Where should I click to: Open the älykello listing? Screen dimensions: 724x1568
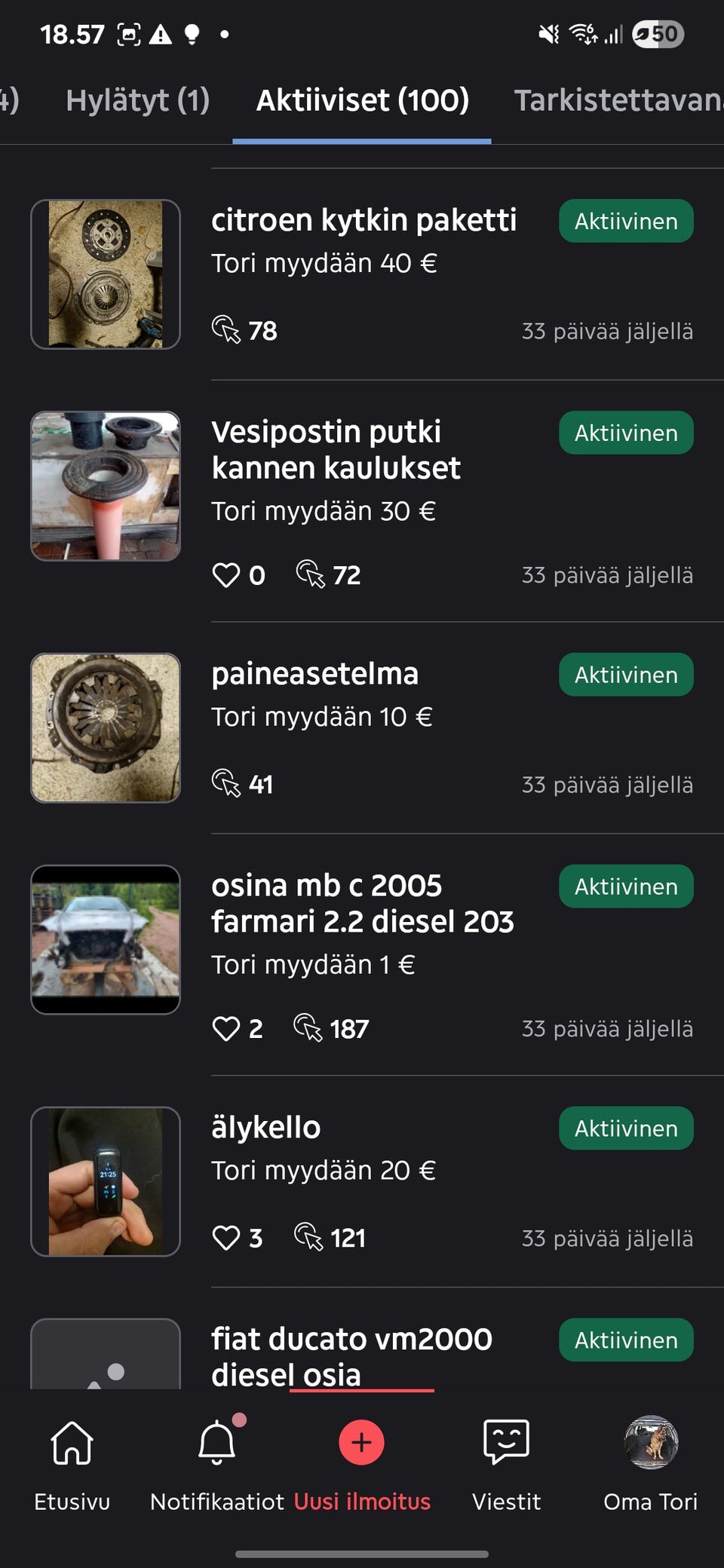click(265, 1128)
